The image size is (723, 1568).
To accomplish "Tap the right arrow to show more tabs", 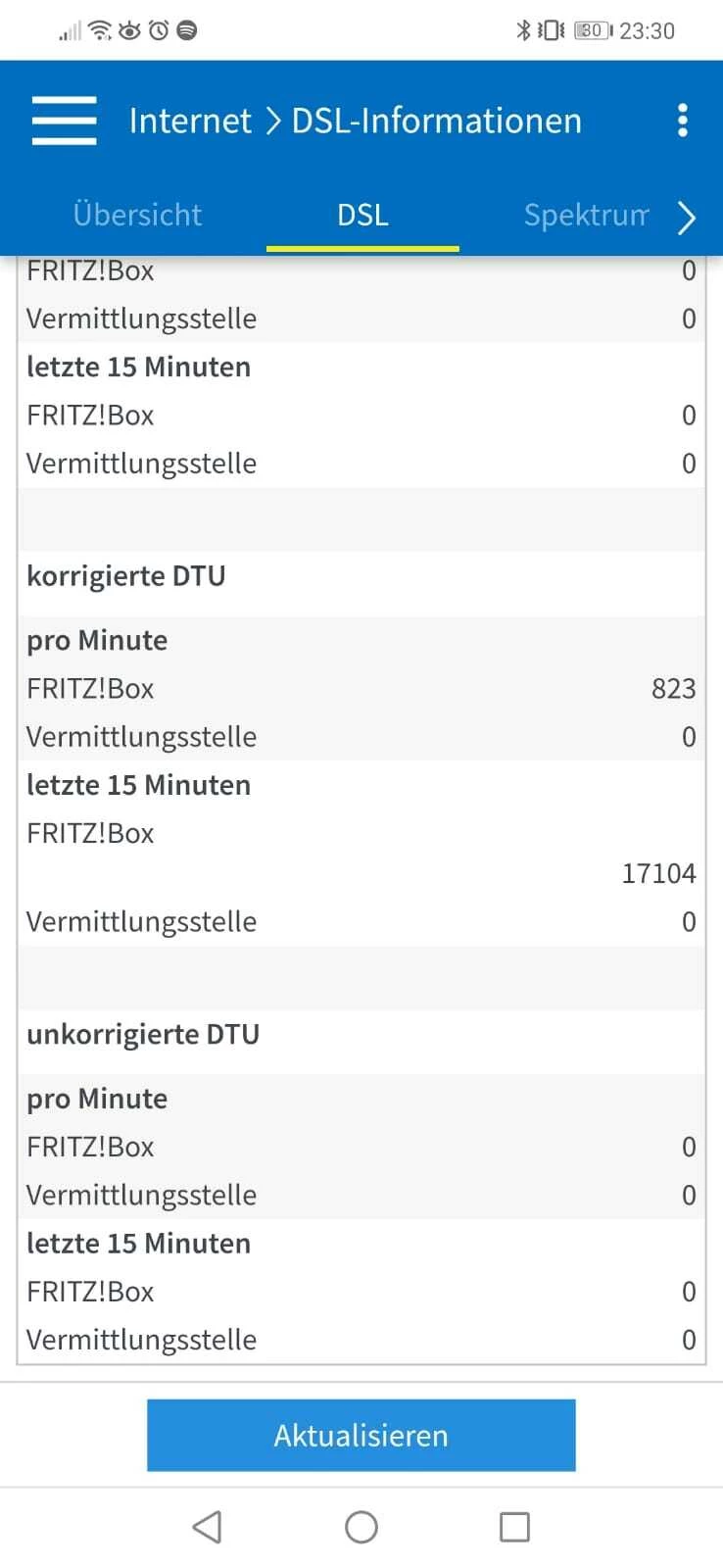I will click(687, 217).
